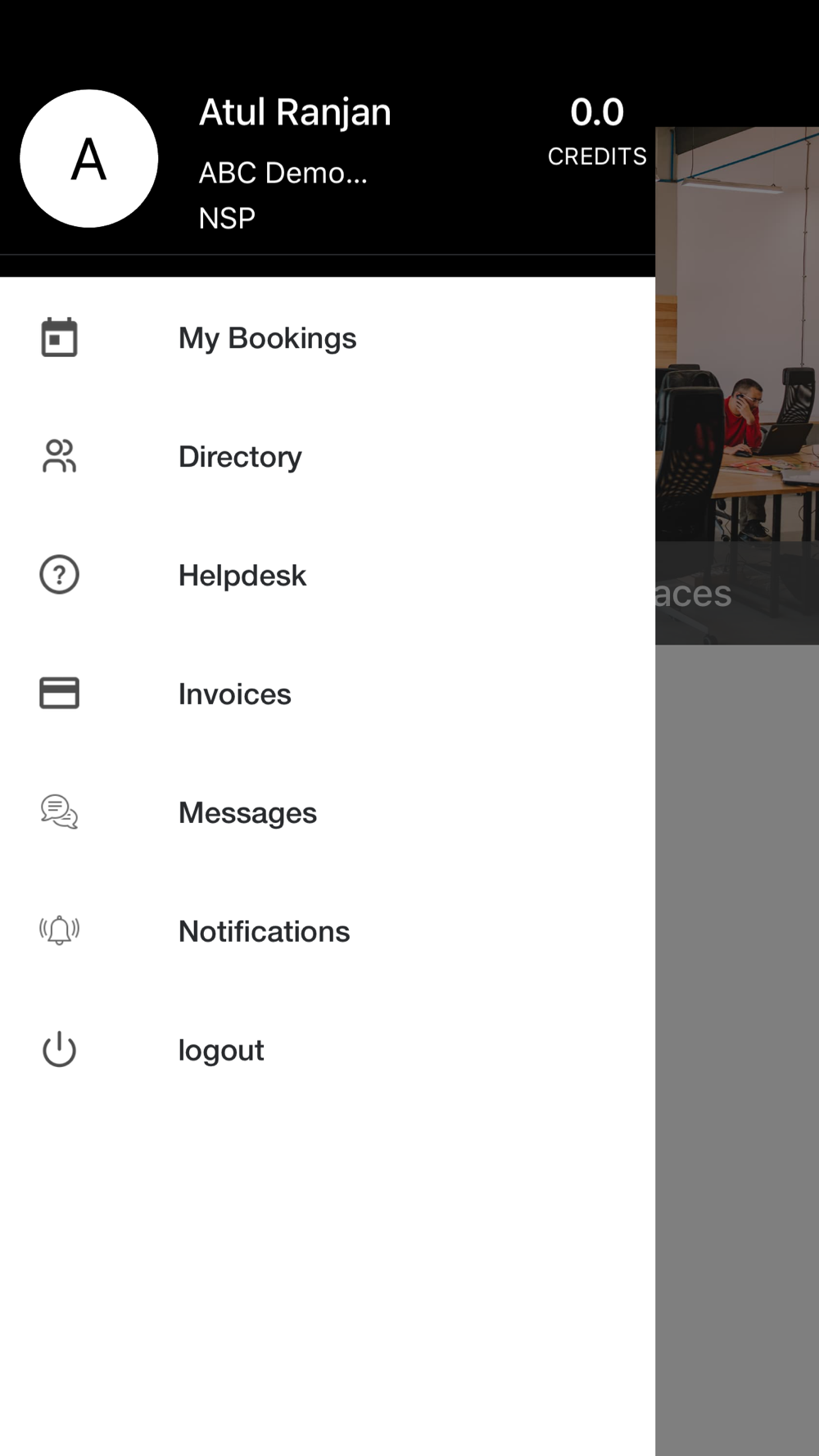The height and width of the screenshot is (1456, 819).
Task: Open Atul Ranjan's profile avatar
Action: pos(88,158)
